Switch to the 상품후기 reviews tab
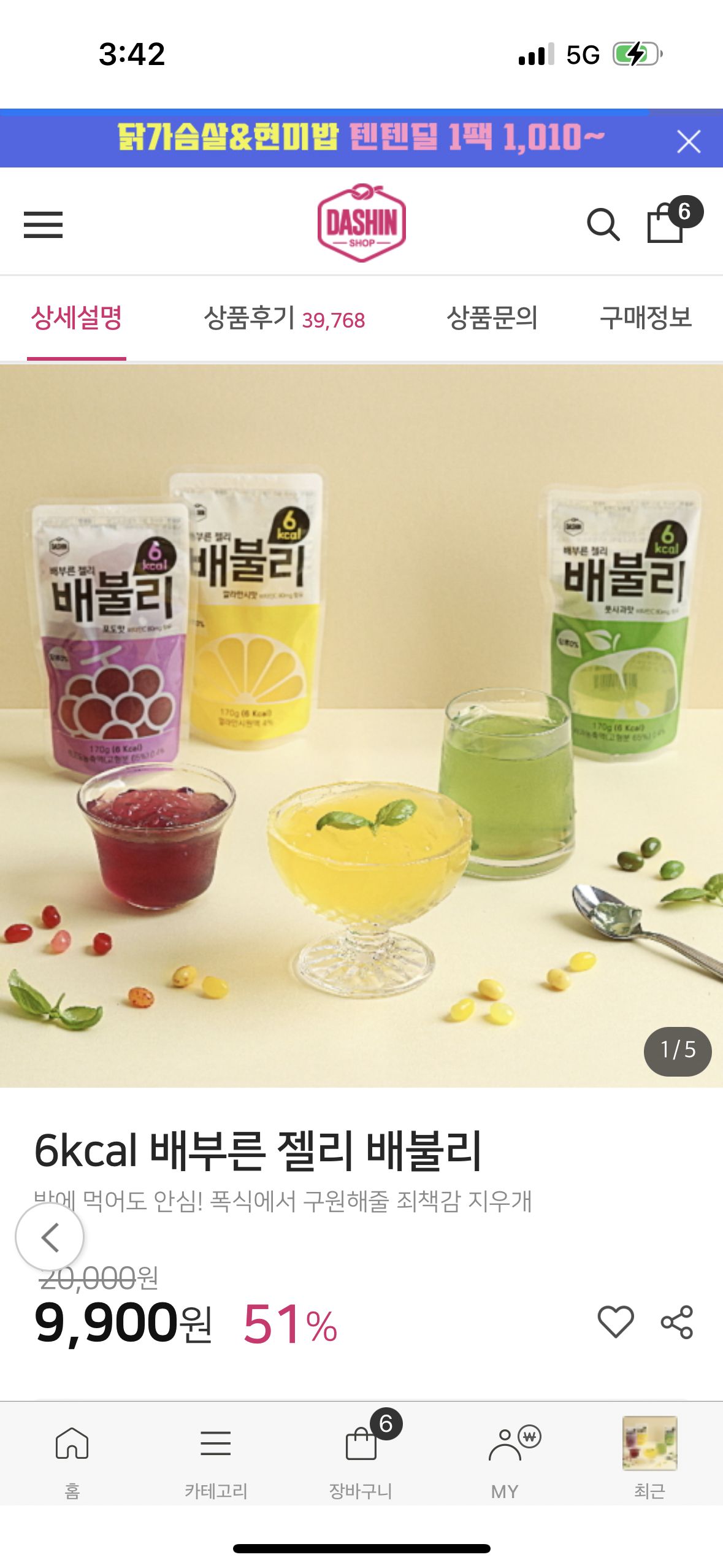Screen dimensions: 723x1568 [x=284, y=318]
